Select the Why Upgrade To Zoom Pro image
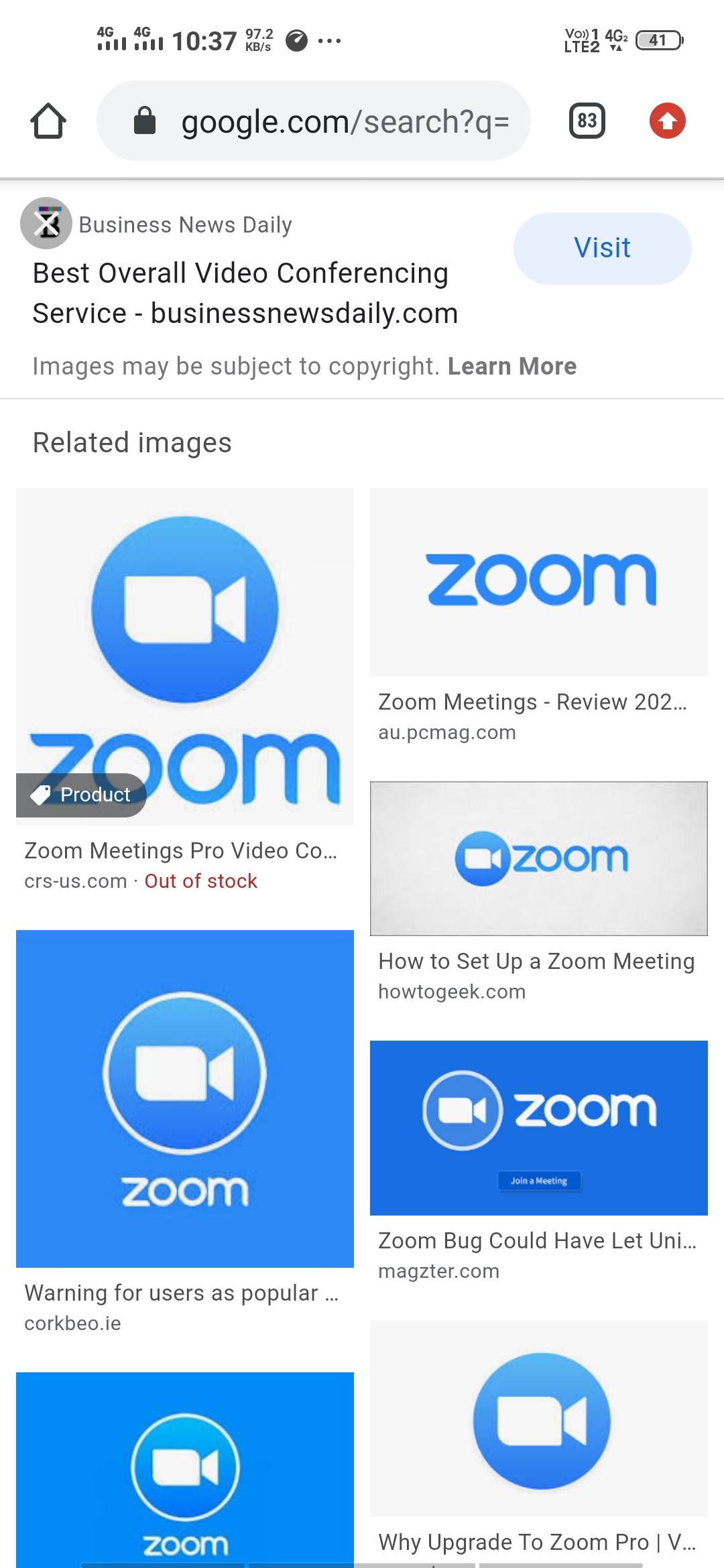Screen dimensions: 724x1568 pos(538,1418)
